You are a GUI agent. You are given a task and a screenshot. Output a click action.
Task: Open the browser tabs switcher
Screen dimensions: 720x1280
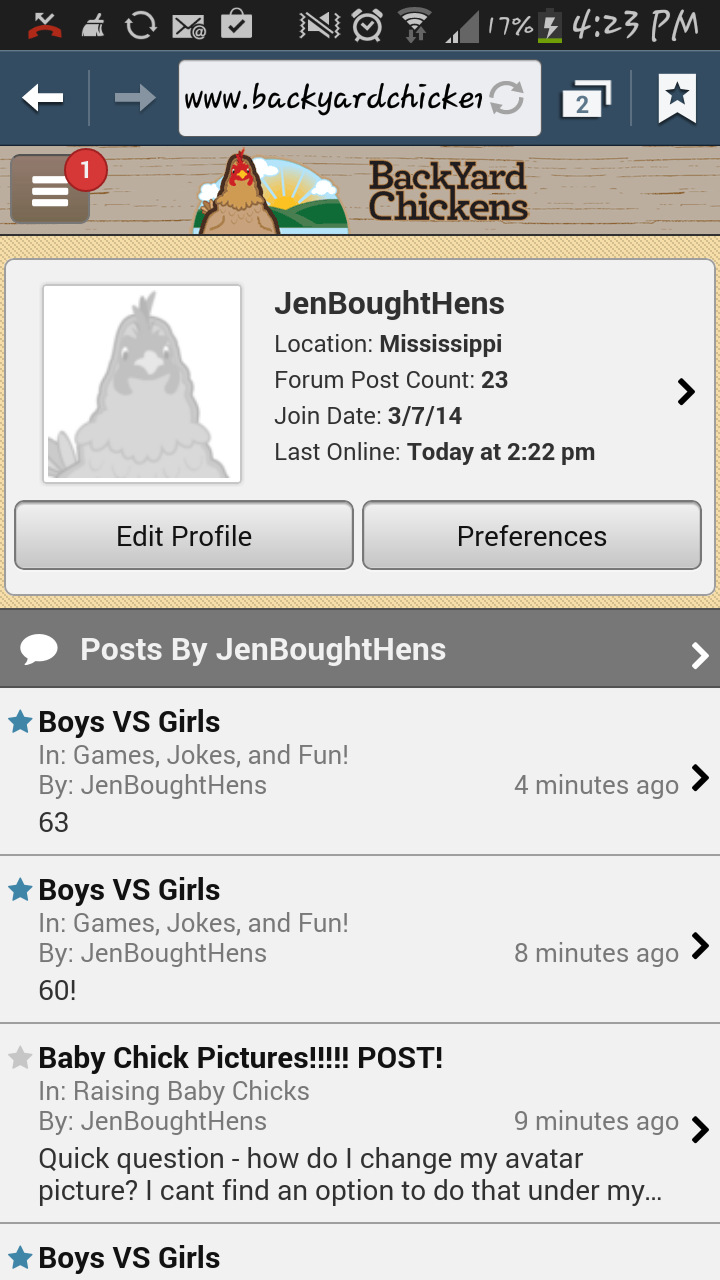click(x=585, y=99)
